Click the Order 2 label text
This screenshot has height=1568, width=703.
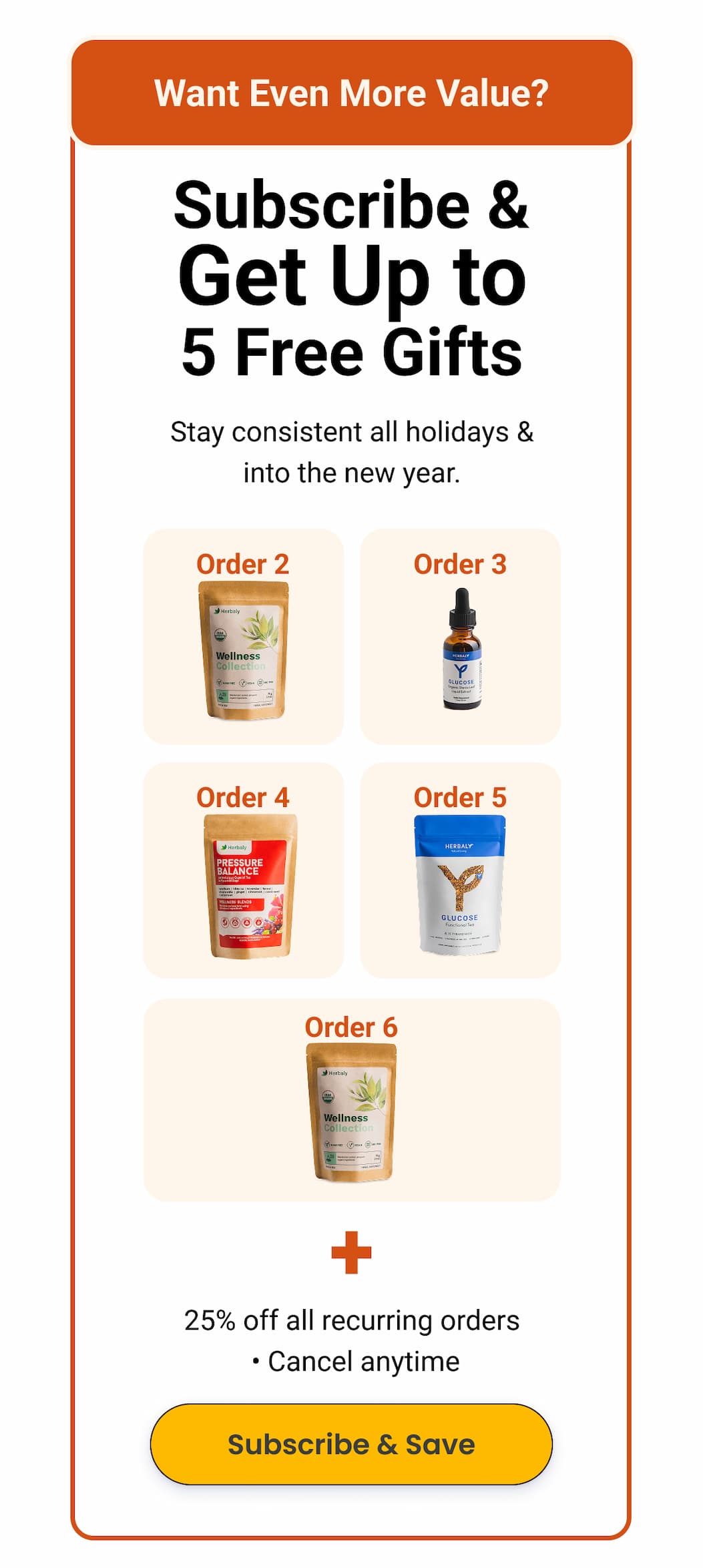[x=243, y=565]
